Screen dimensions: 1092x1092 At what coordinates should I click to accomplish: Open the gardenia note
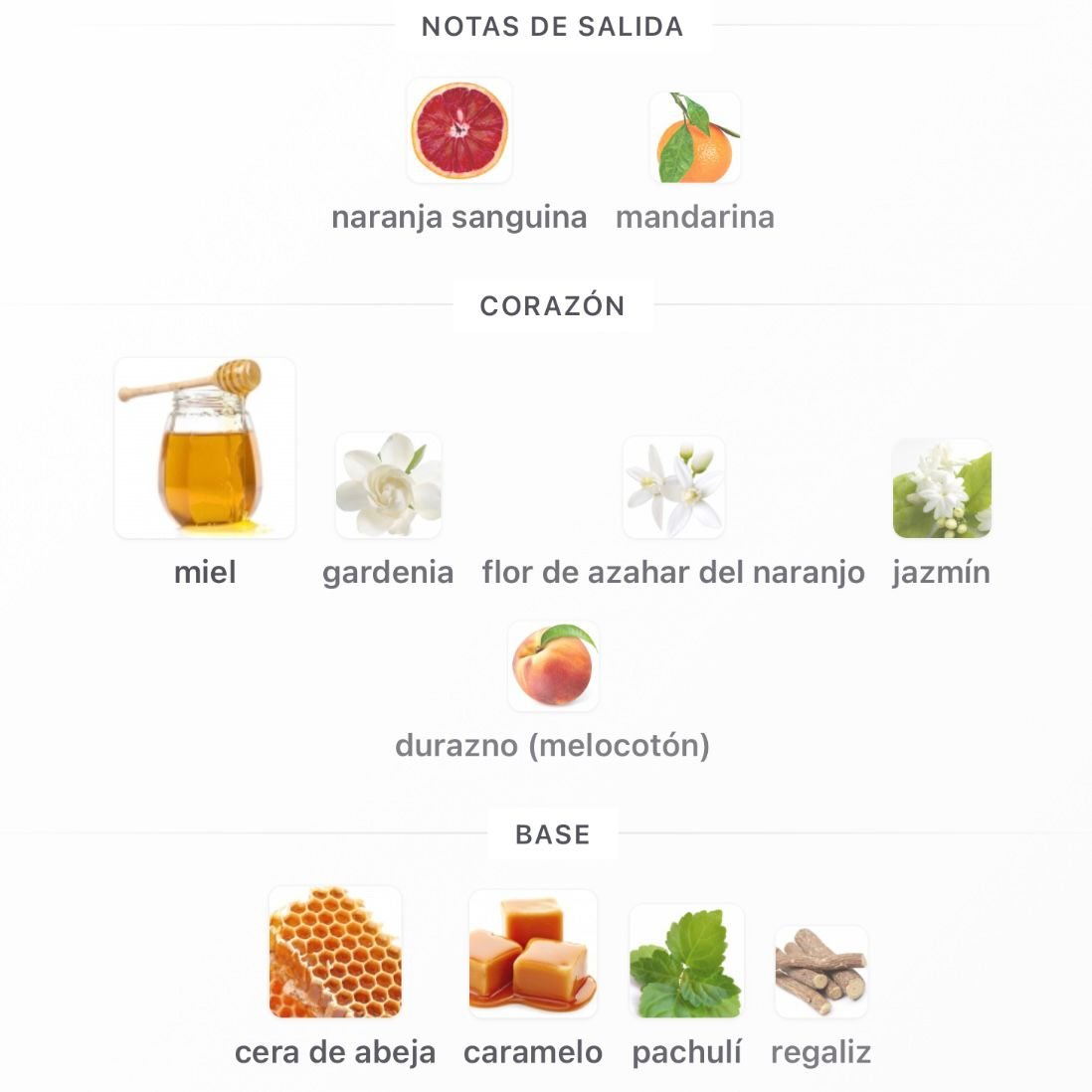tap(388, 485)
